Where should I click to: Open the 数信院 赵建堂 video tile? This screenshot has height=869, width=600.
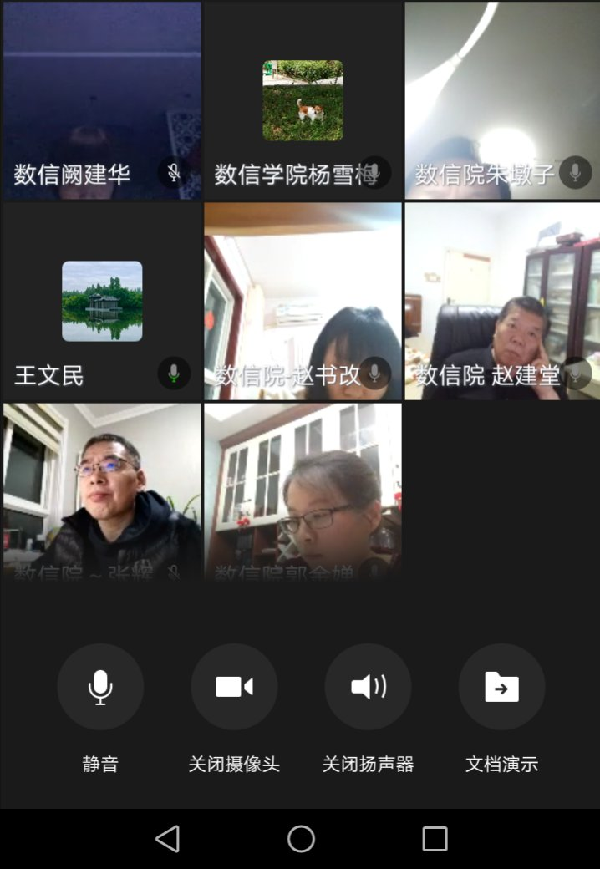tap(502, 301)
